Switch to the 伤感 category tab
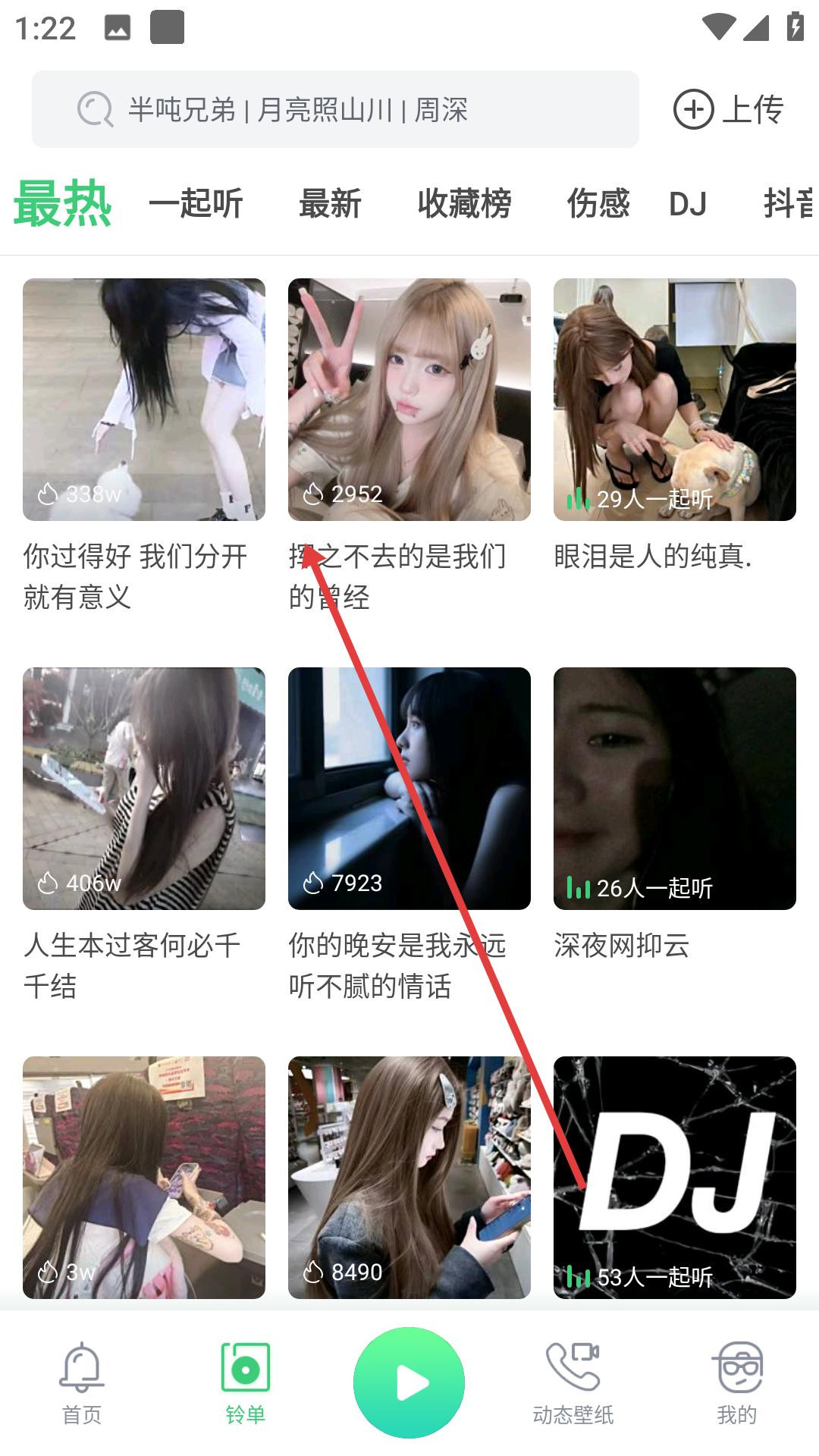This screenshot has height=1456, width=819. pos(598,204)
